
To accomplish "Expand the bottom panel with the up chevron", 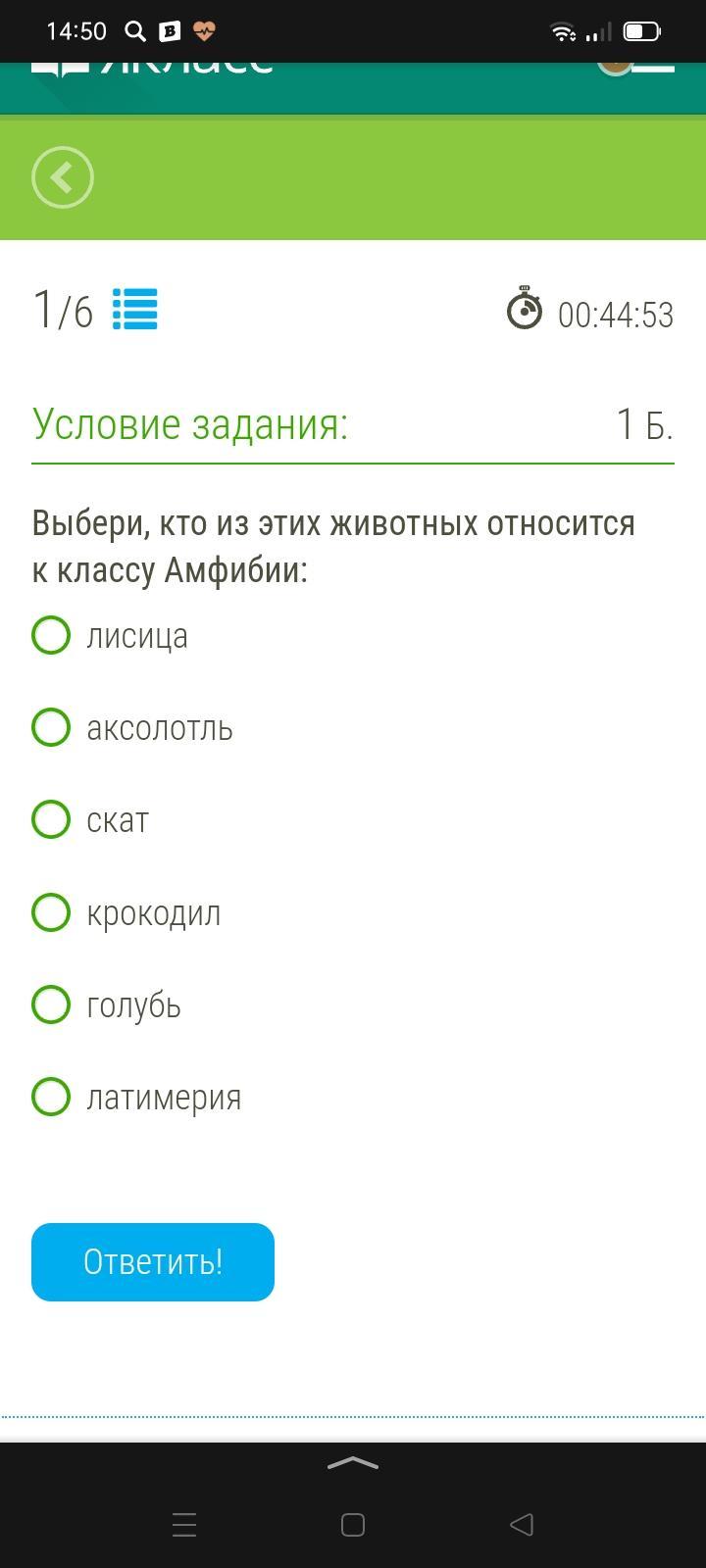I will 353,1464.
